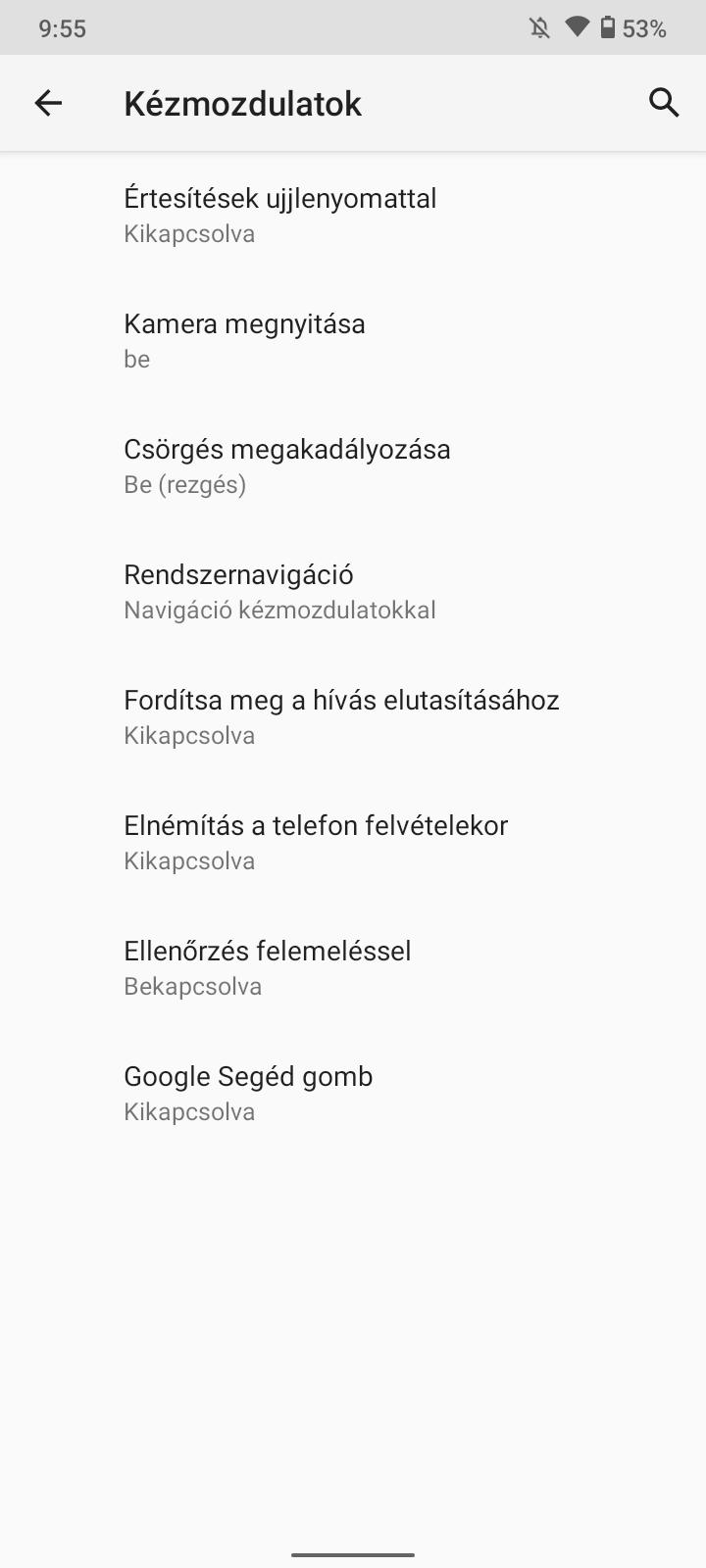Open Elnémítás a telefon felvételekor
Image resolution: width=706 pixels, height=1568 pixels.
[x=353, y=842]
